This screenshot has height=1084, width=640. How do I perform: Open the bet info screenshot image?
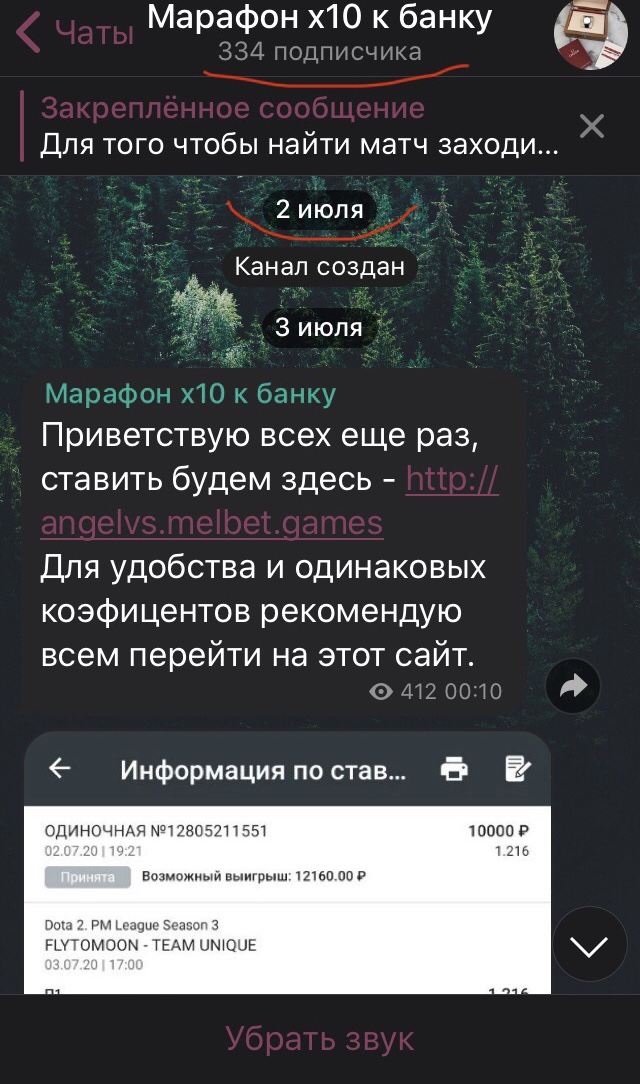coord(288,863)
